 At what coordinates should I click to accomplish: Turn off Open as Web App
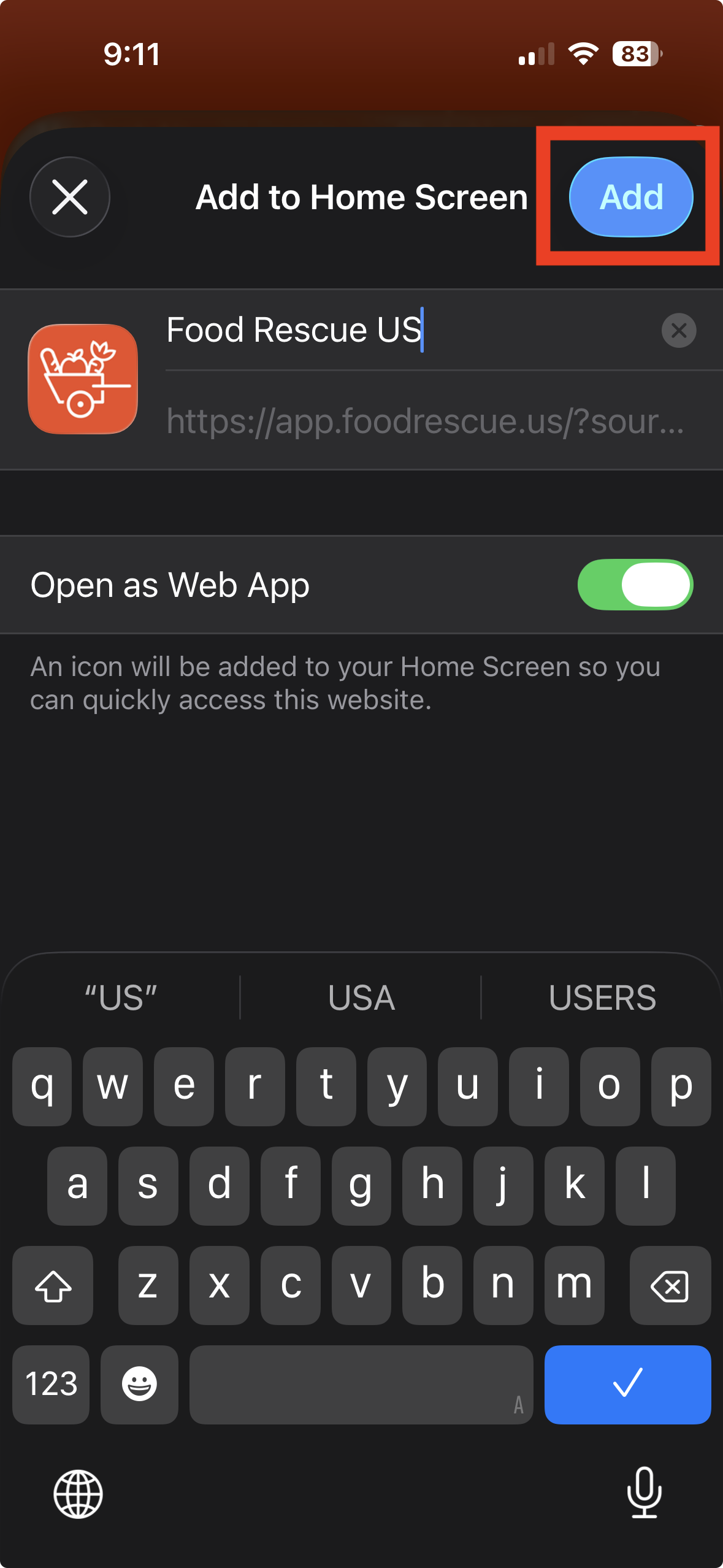[635, 585]
